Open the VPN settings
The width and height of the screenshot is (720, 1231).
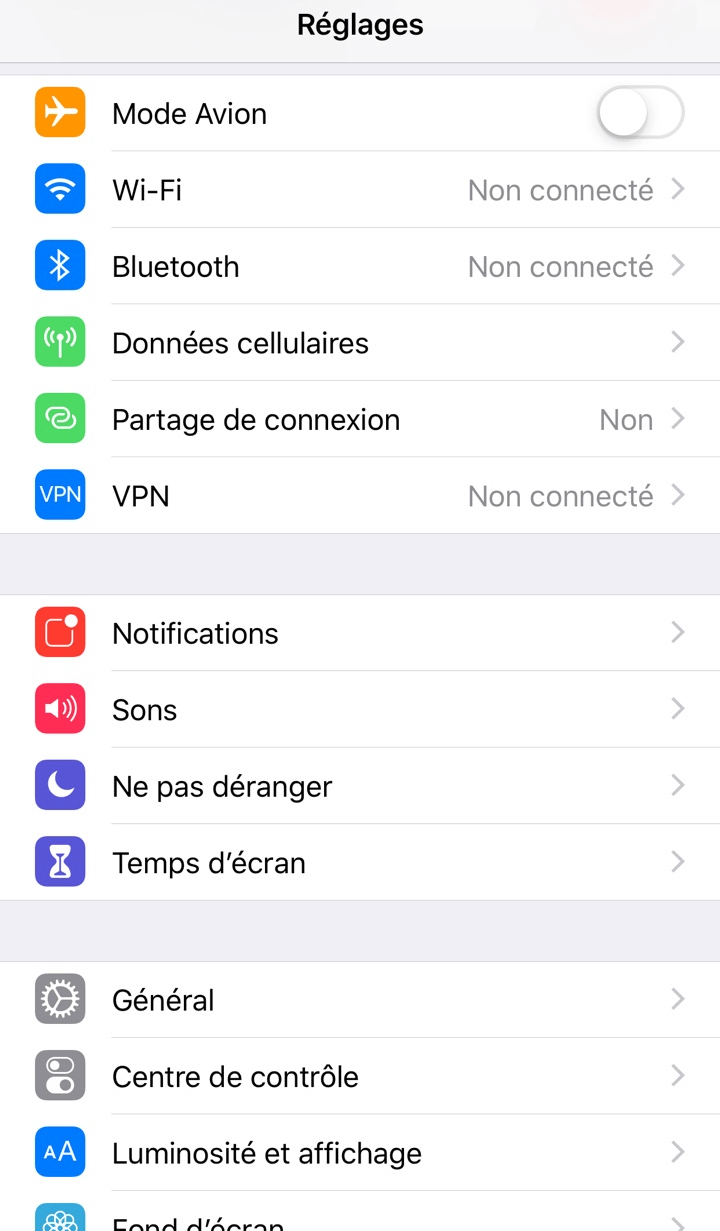[360, 496]
